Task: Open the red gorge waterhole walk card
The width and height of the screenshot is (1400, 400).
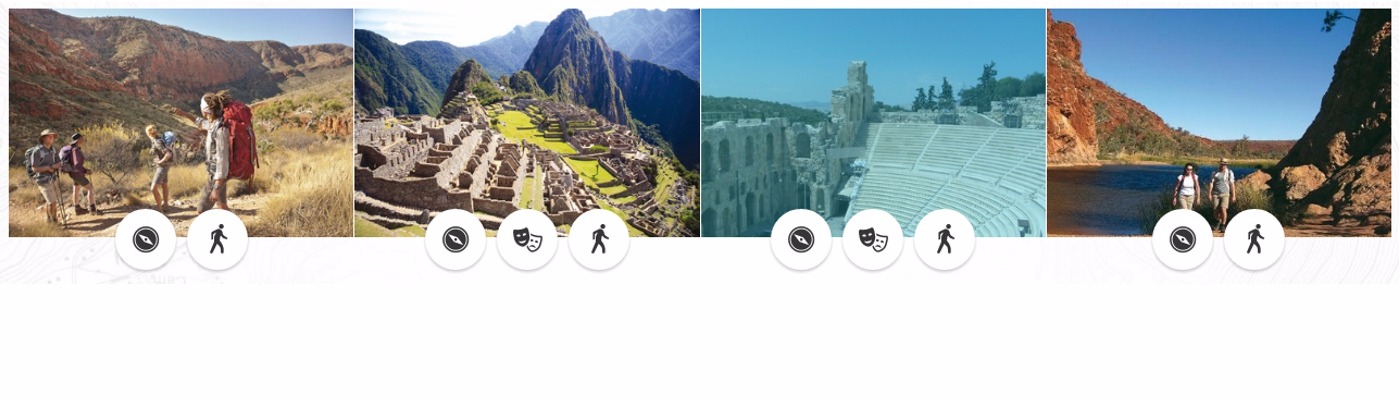Action: pos(1218,110)
